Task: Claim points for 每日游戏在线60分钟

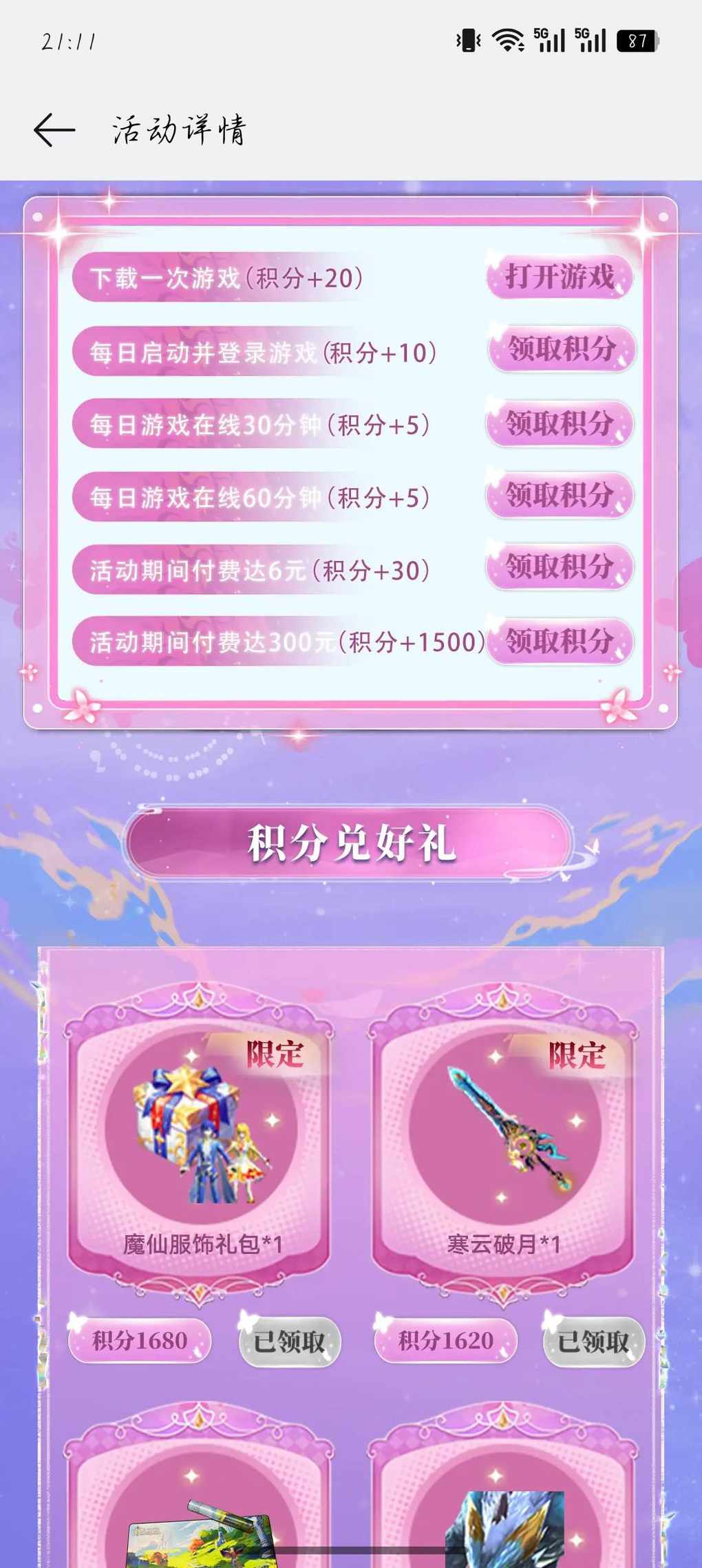Action: (x=560, y=495)
